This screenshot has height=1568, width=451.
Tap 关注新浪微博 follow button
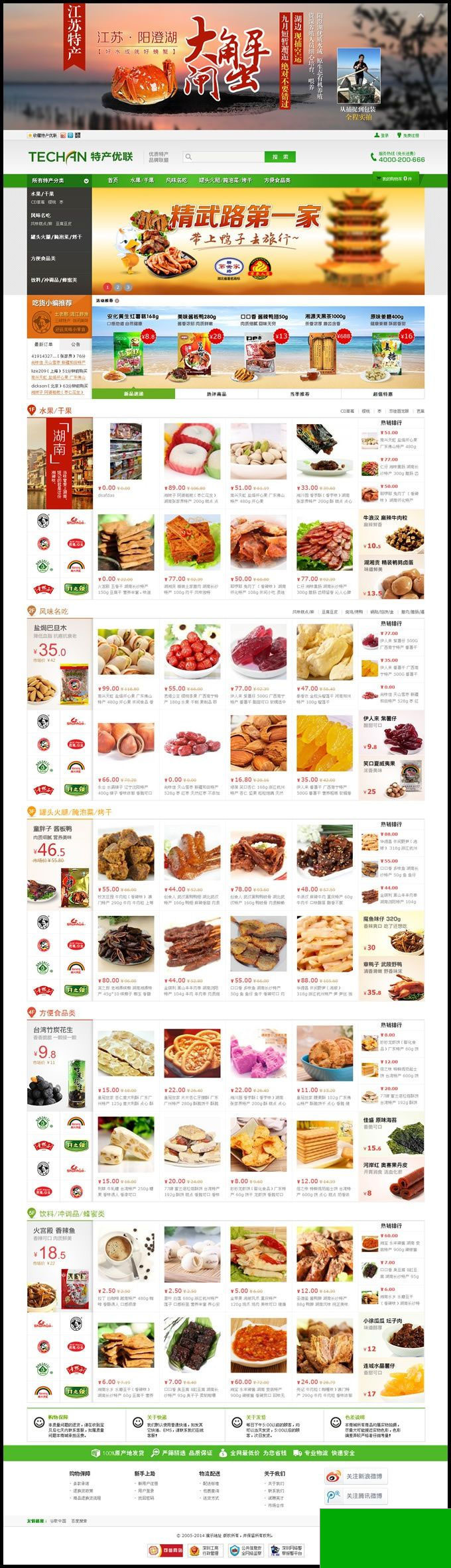pos(356,1477)
